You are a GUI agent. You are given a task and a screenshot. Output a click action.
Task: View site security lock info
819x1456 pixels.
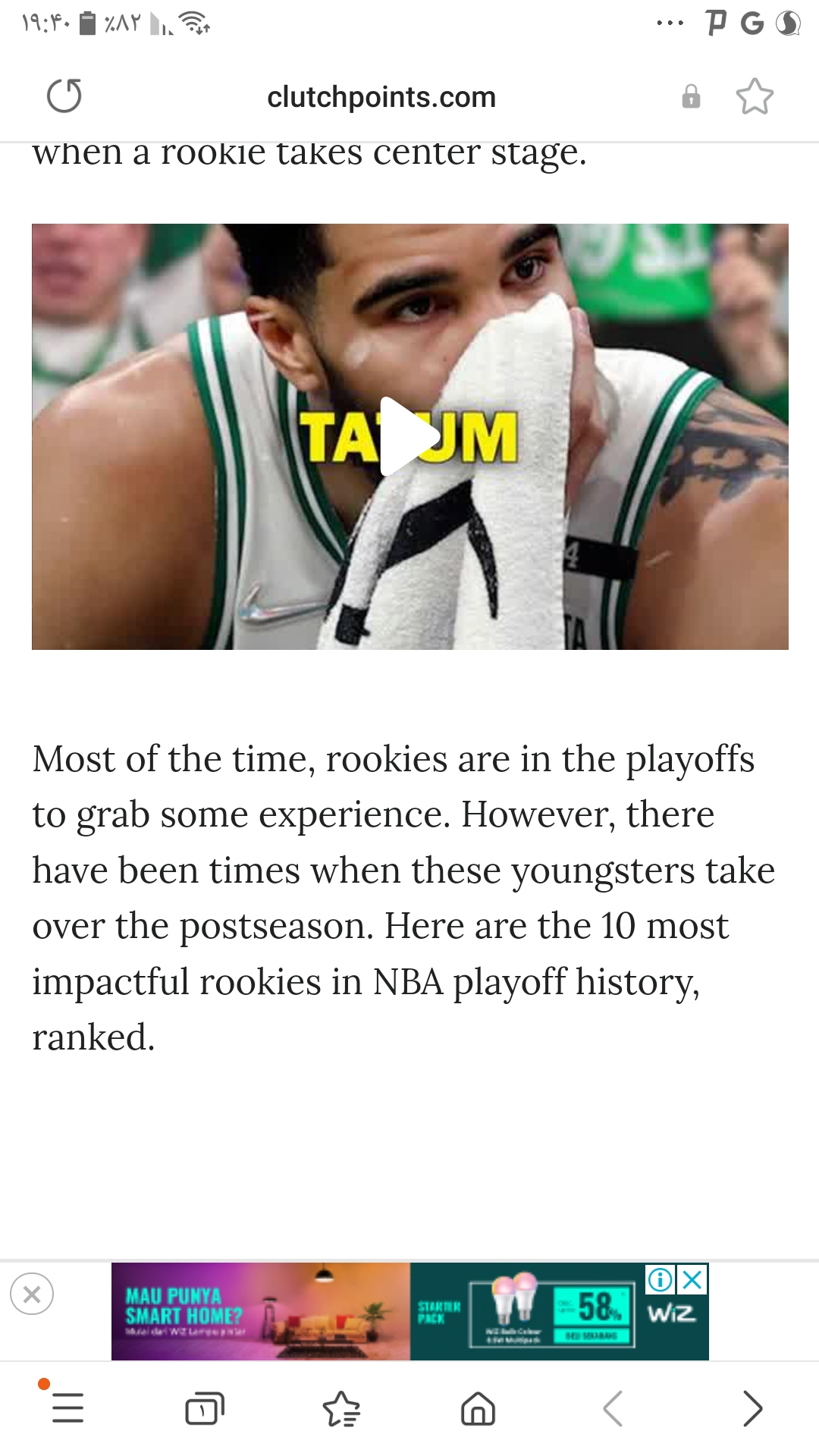click(691, 97)
